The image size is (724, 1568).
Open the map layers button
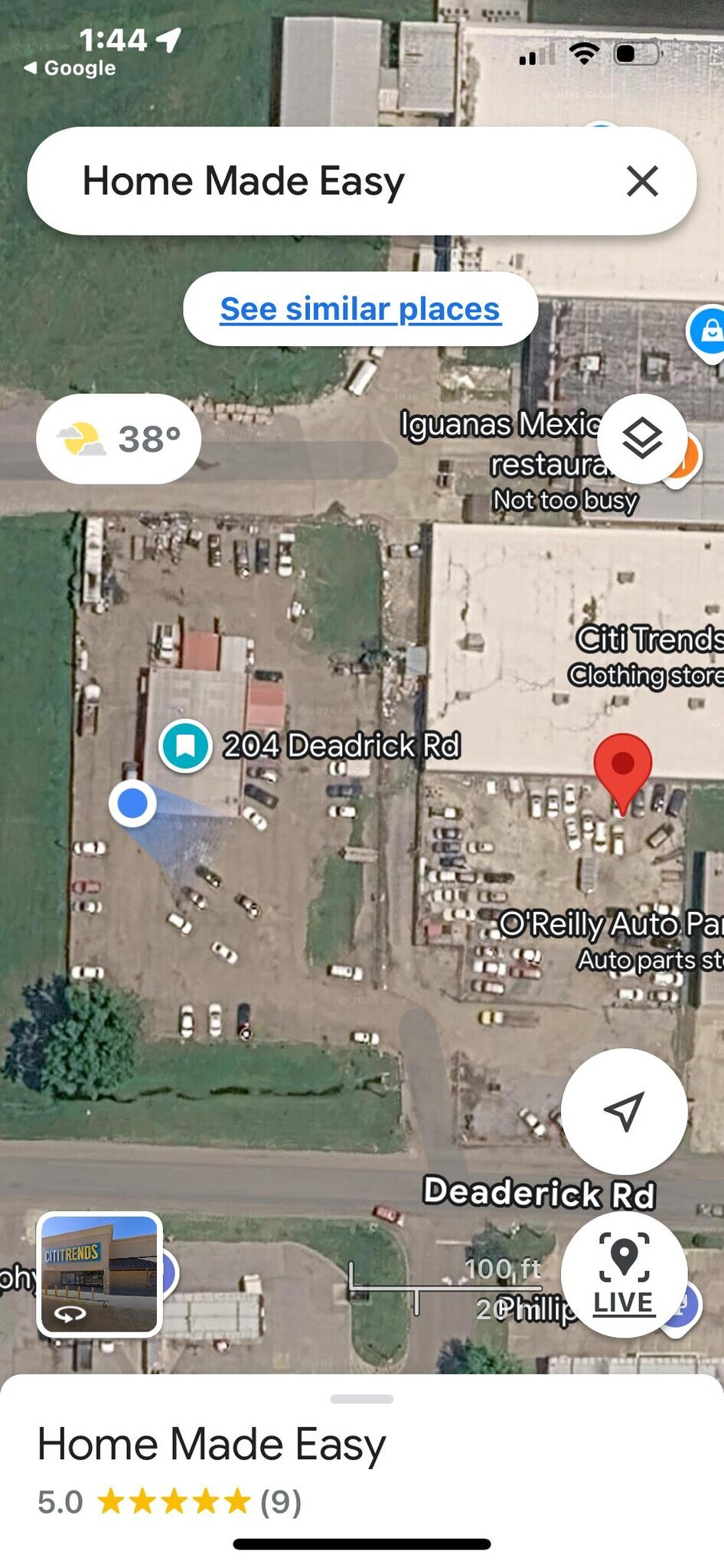(641, 439)
